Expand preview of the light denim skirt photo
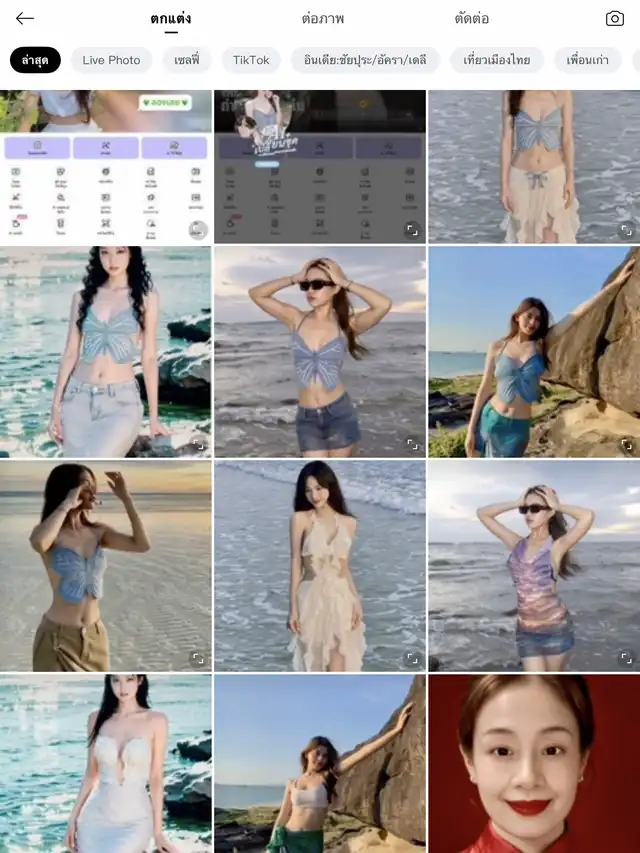 [x=197, y=444]
